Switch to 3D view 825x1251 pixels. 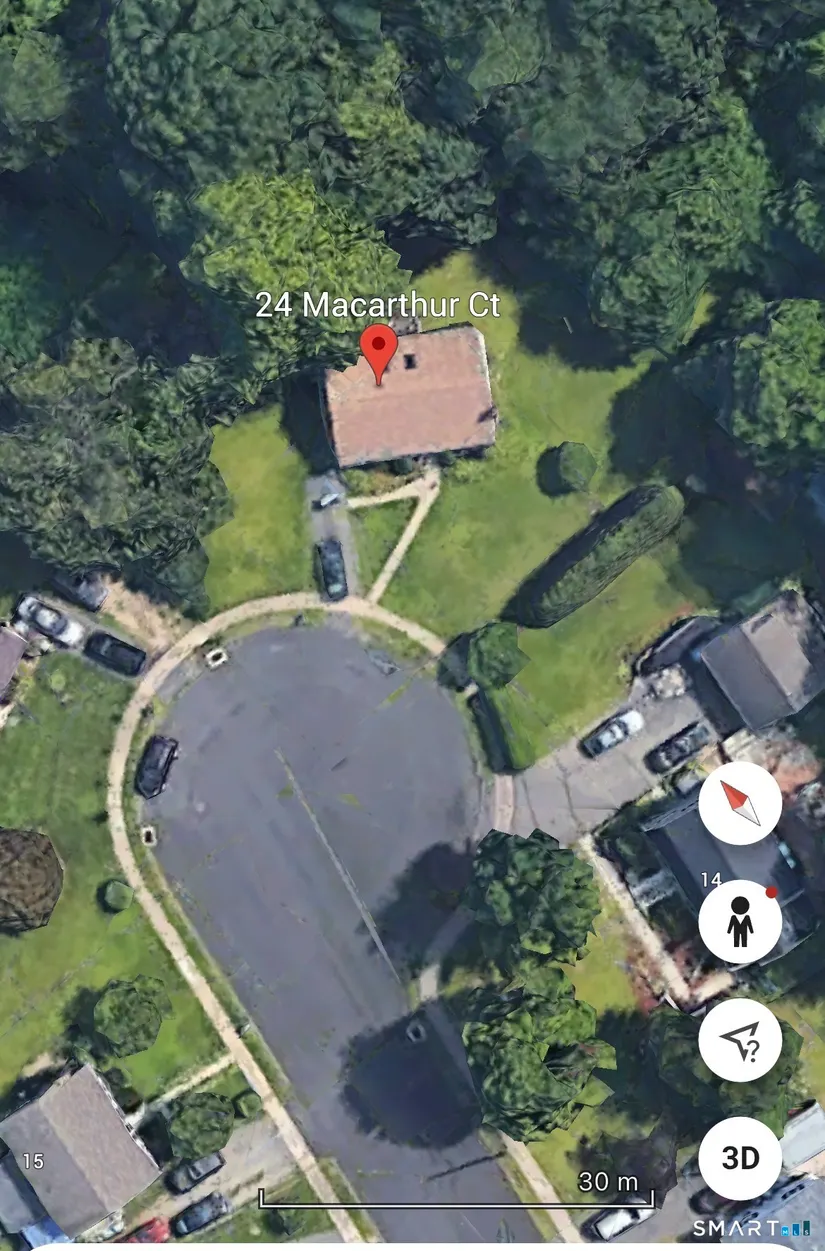tap(740, 1158)
